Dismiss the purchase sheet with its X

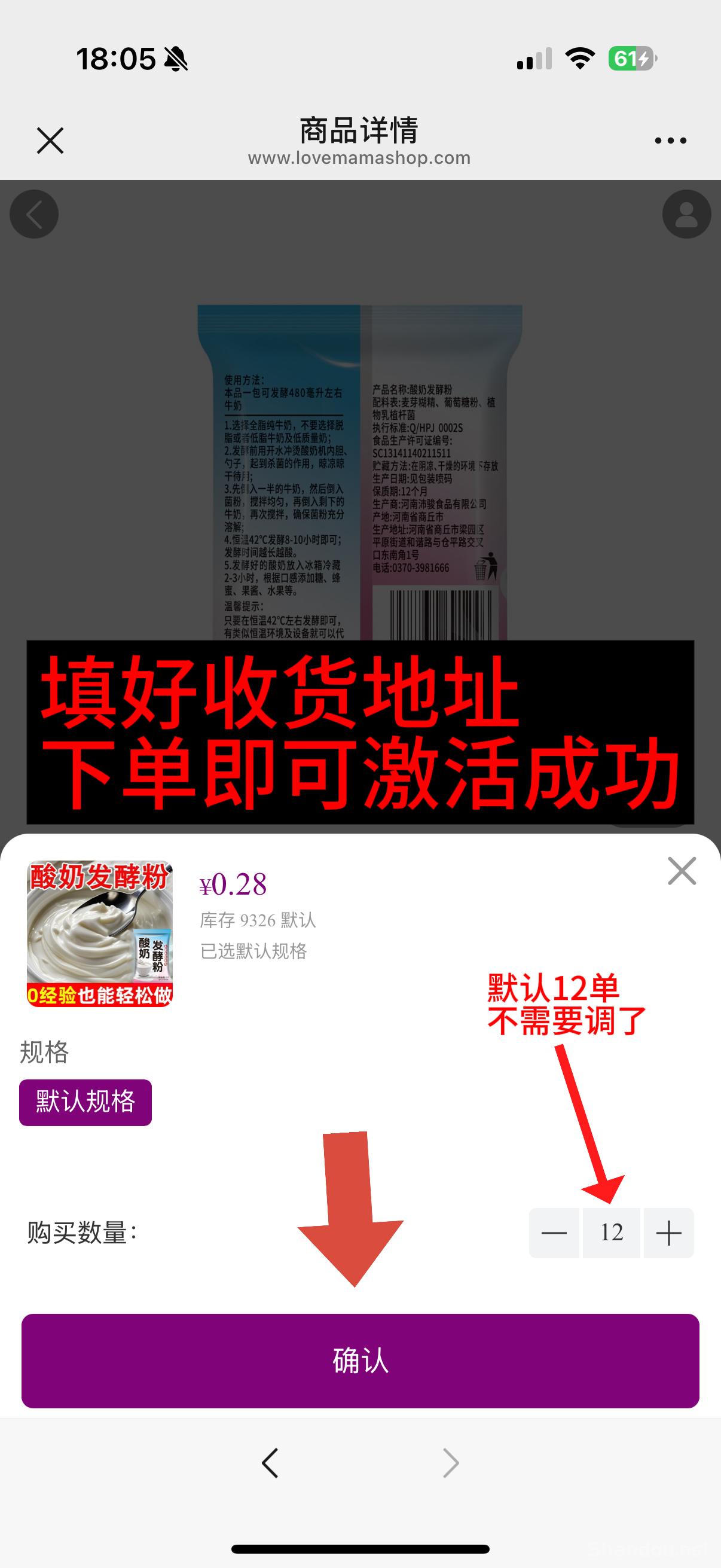pos(682,872)
